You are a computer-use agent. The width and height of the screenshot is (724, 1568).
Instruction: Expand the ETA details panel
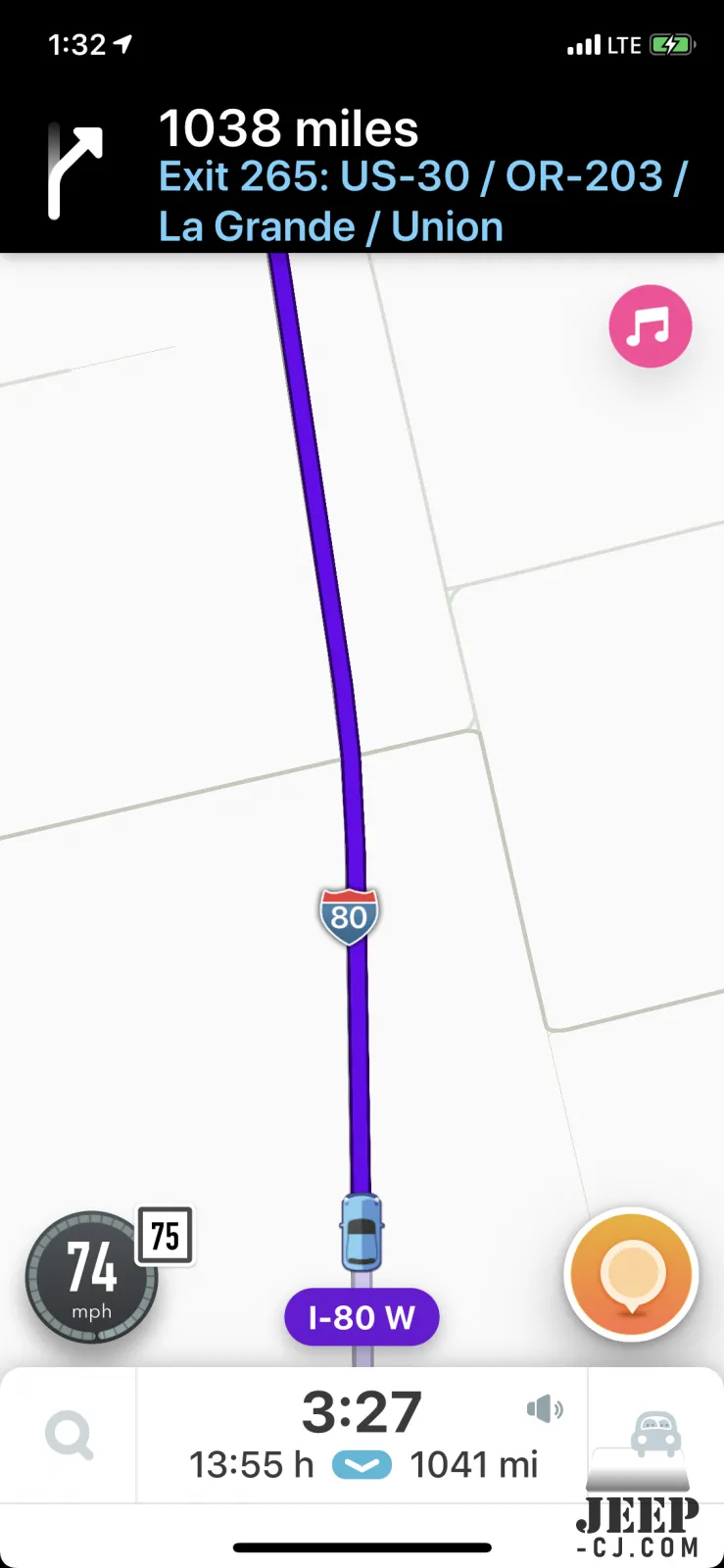tap(362, 1465)
